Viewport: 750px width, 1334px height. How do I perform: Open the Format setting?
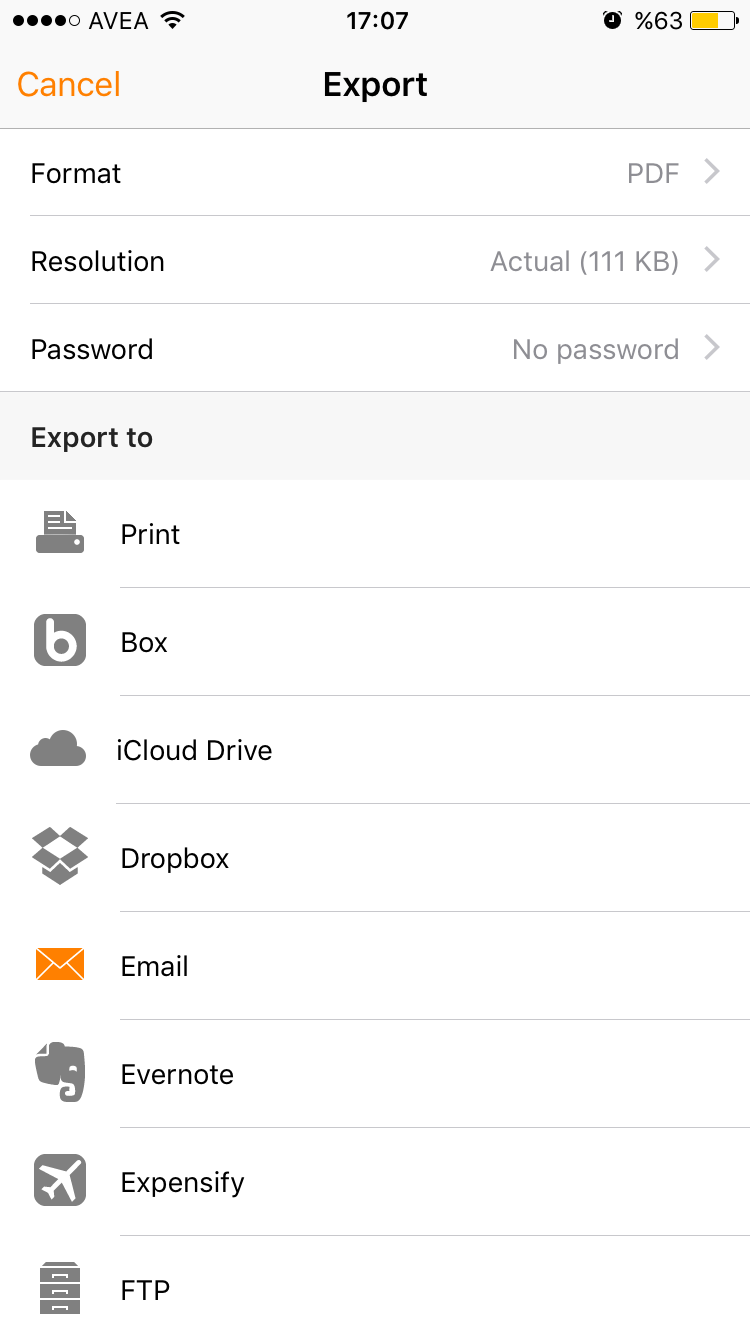point(375,173)
